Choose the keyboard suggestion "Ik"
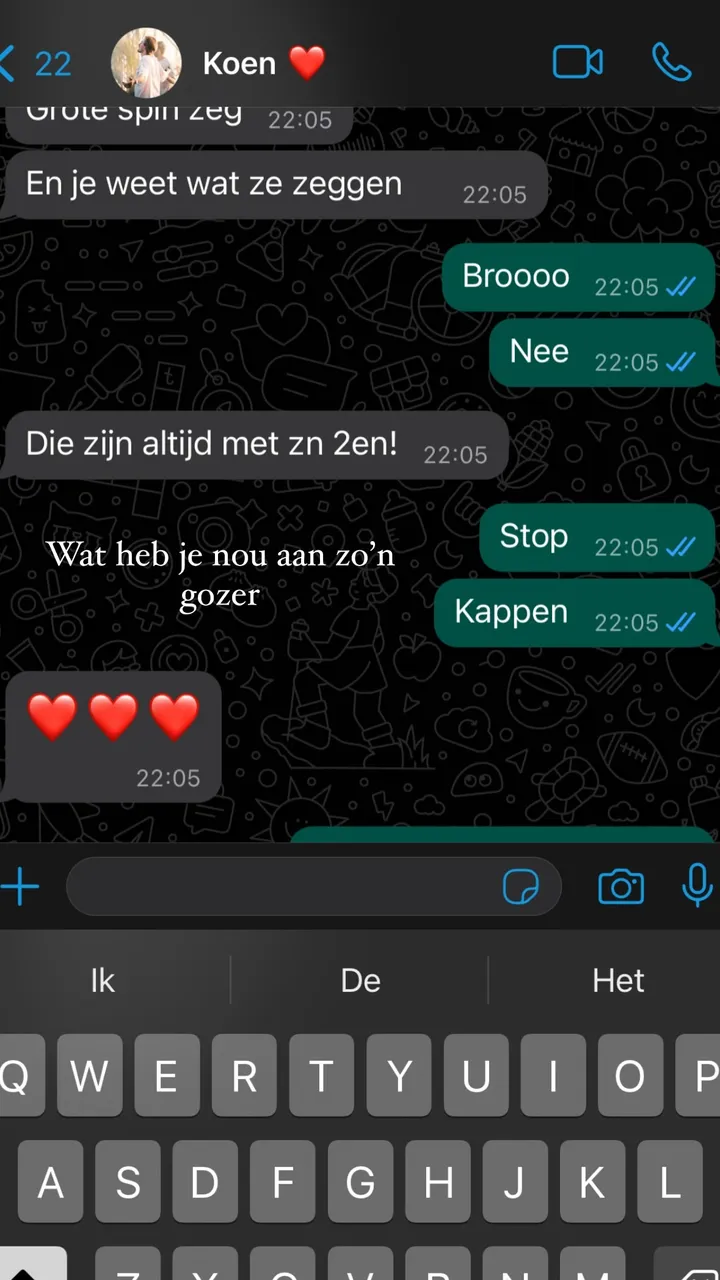 tap(103, 980)
